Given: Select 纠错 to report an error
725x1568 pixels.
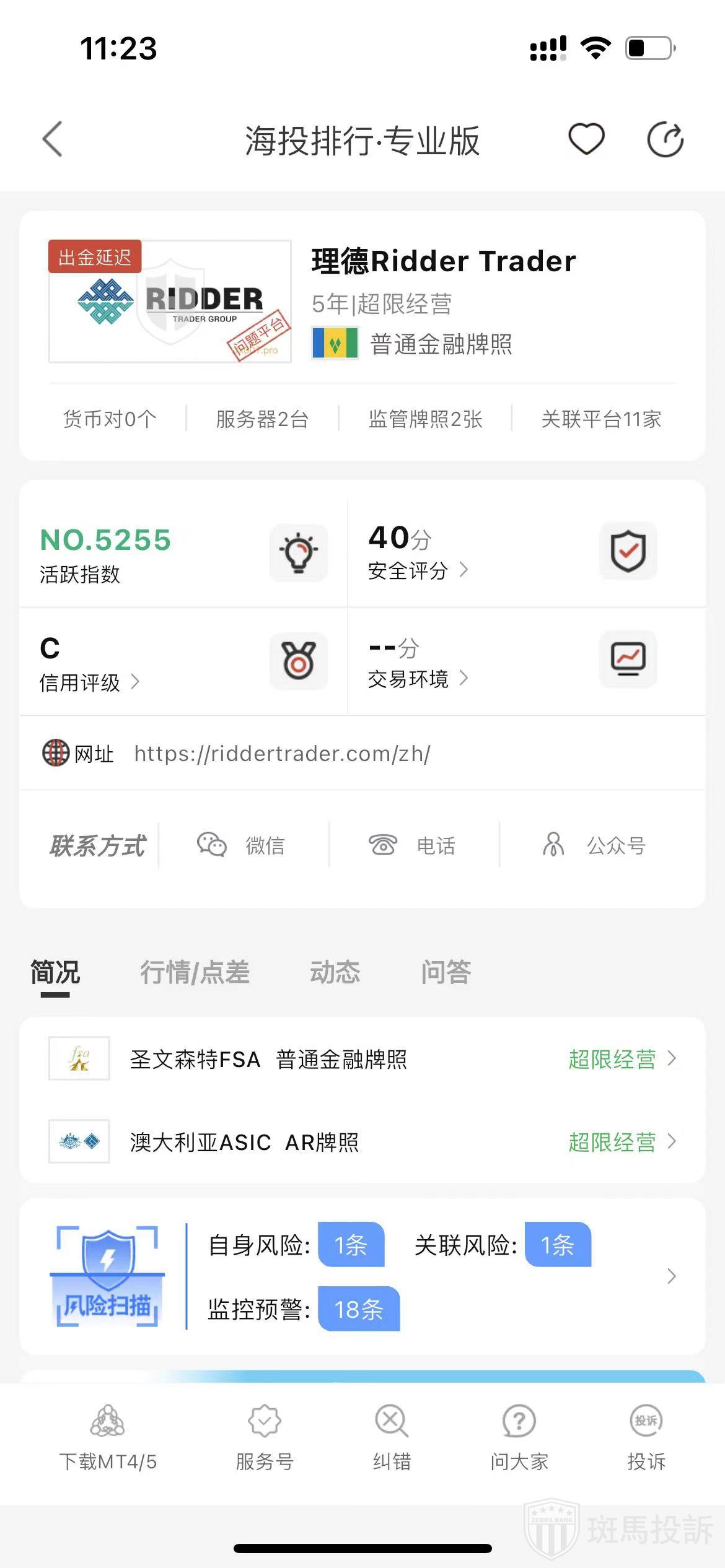Looking at the screenshot, I should coord(392,1438).
